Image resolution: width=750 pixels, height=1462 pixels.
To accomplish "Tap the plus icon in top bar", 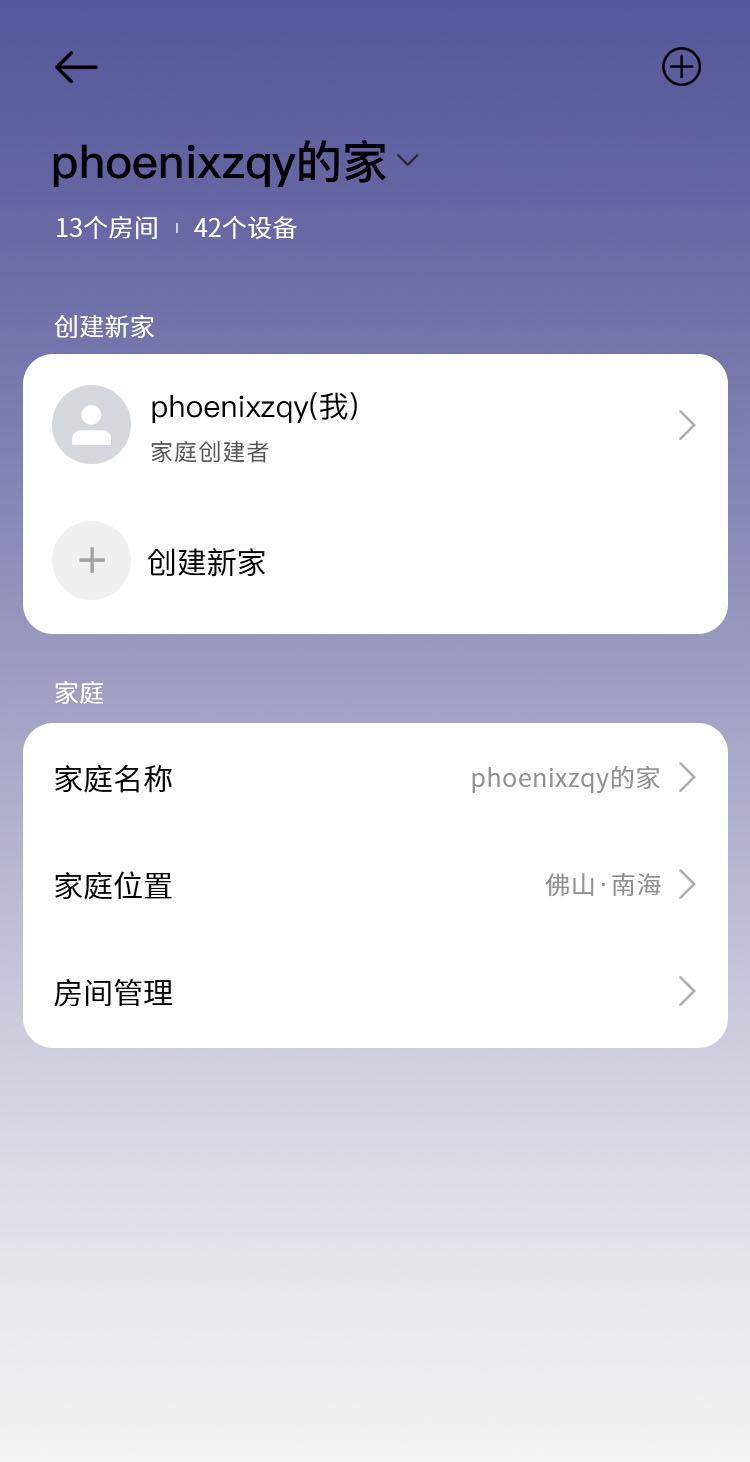I will click(x=681, y=67).
